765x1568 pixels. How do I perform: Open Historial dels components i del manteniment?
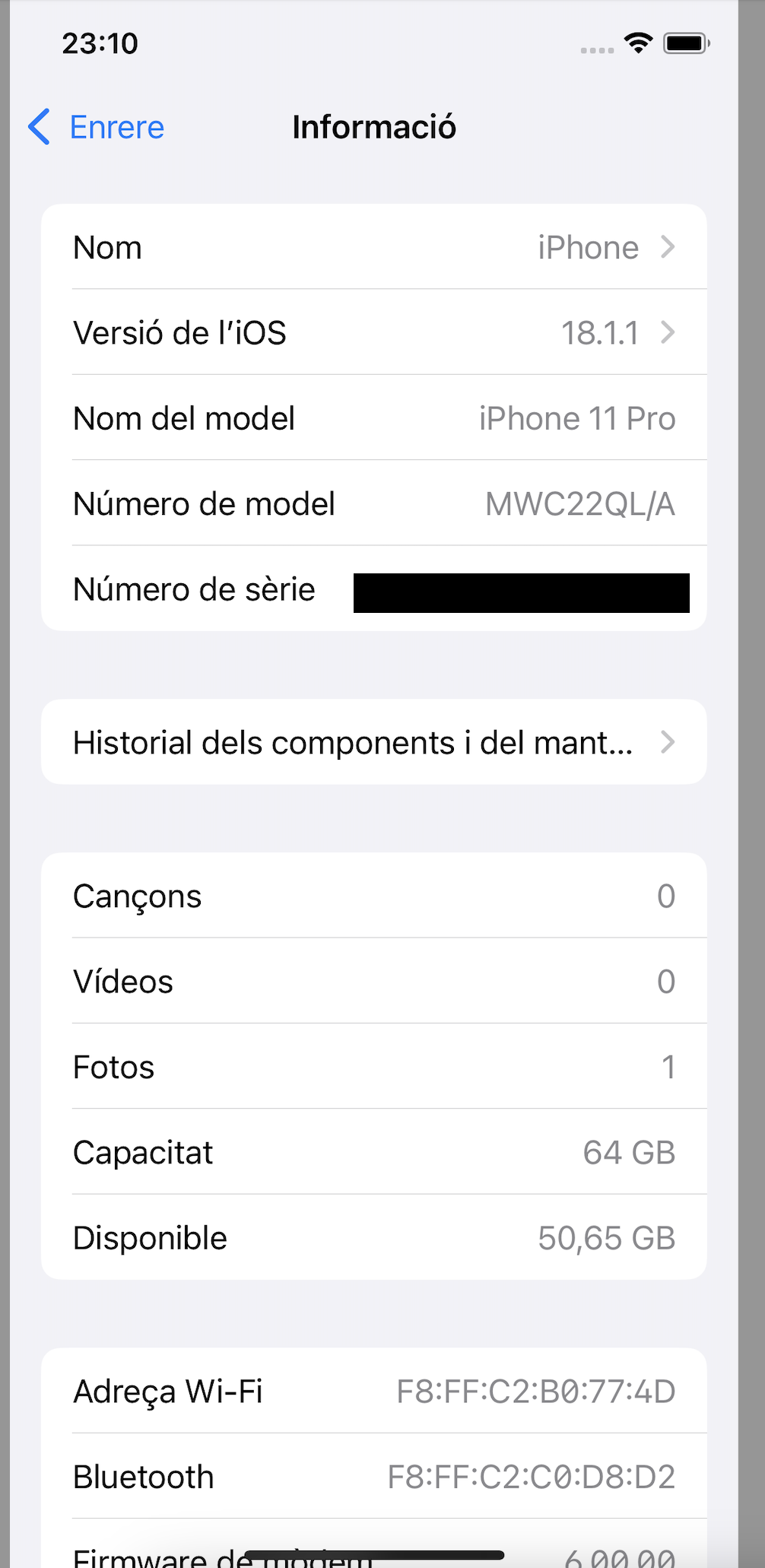374,742
